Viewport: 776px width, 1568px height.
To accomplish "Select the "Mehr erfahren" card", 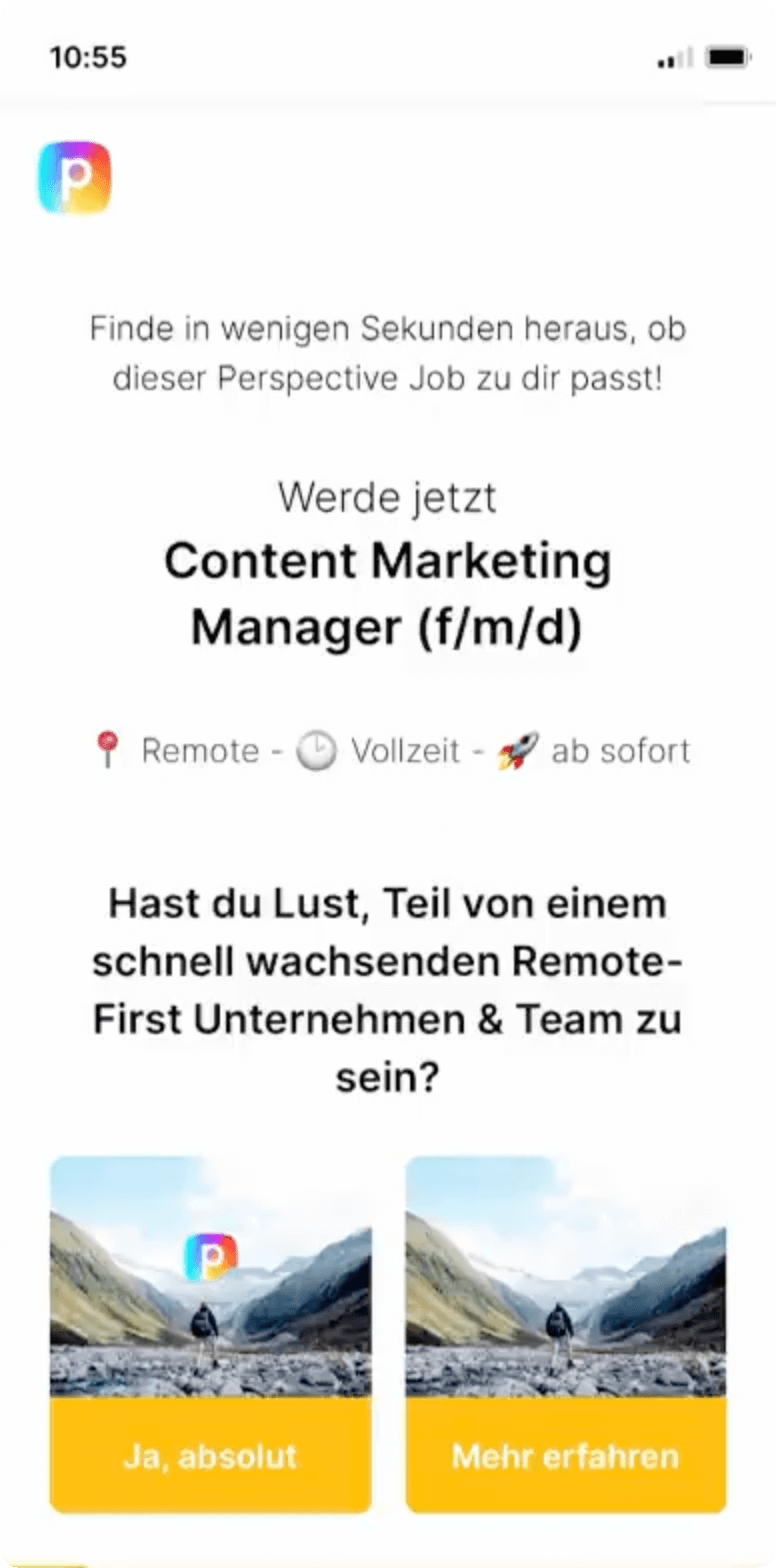I will click(x=566, y=1334).
